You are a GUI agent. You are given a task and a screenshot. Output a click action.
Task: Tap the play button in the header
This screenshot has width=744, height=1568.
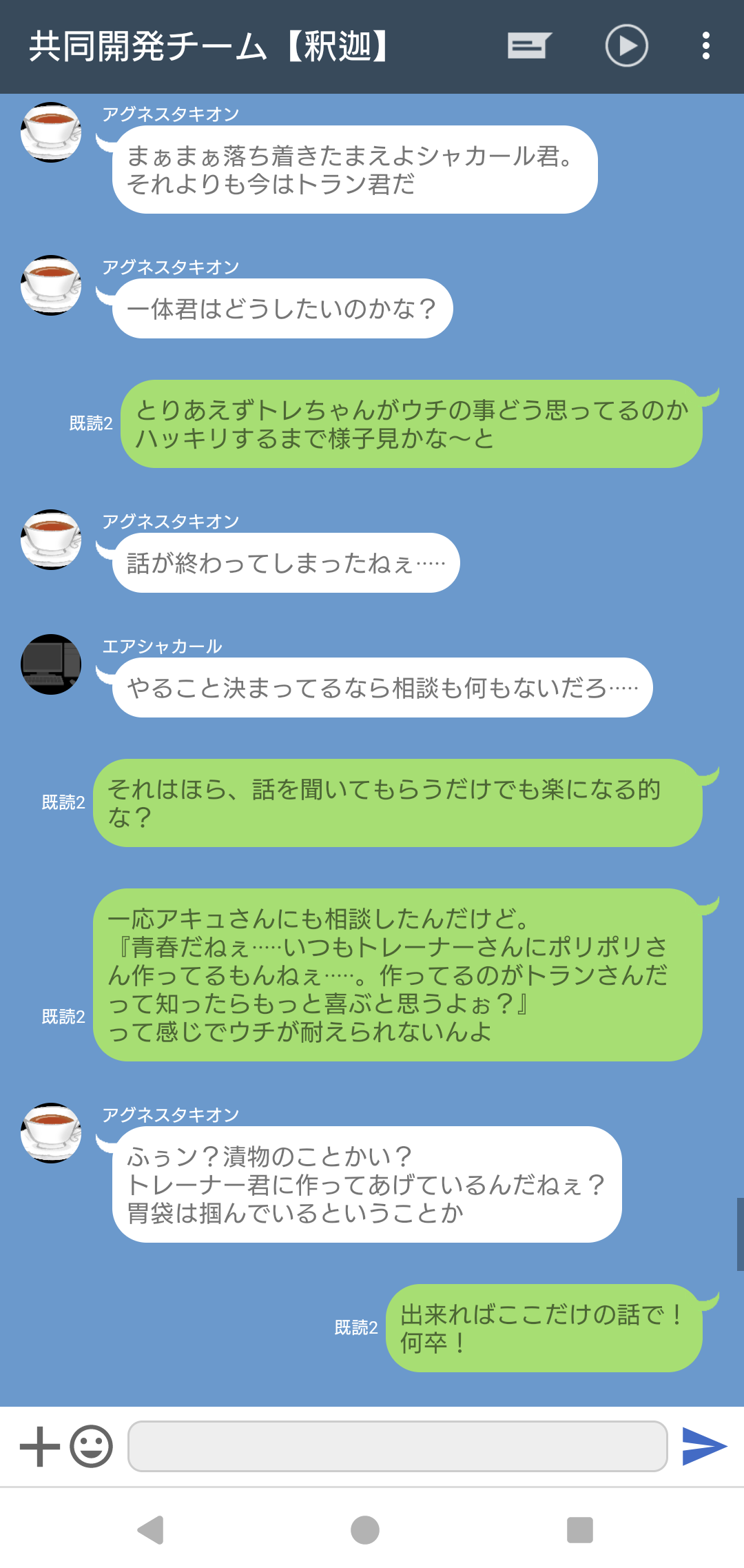point(626,46)
